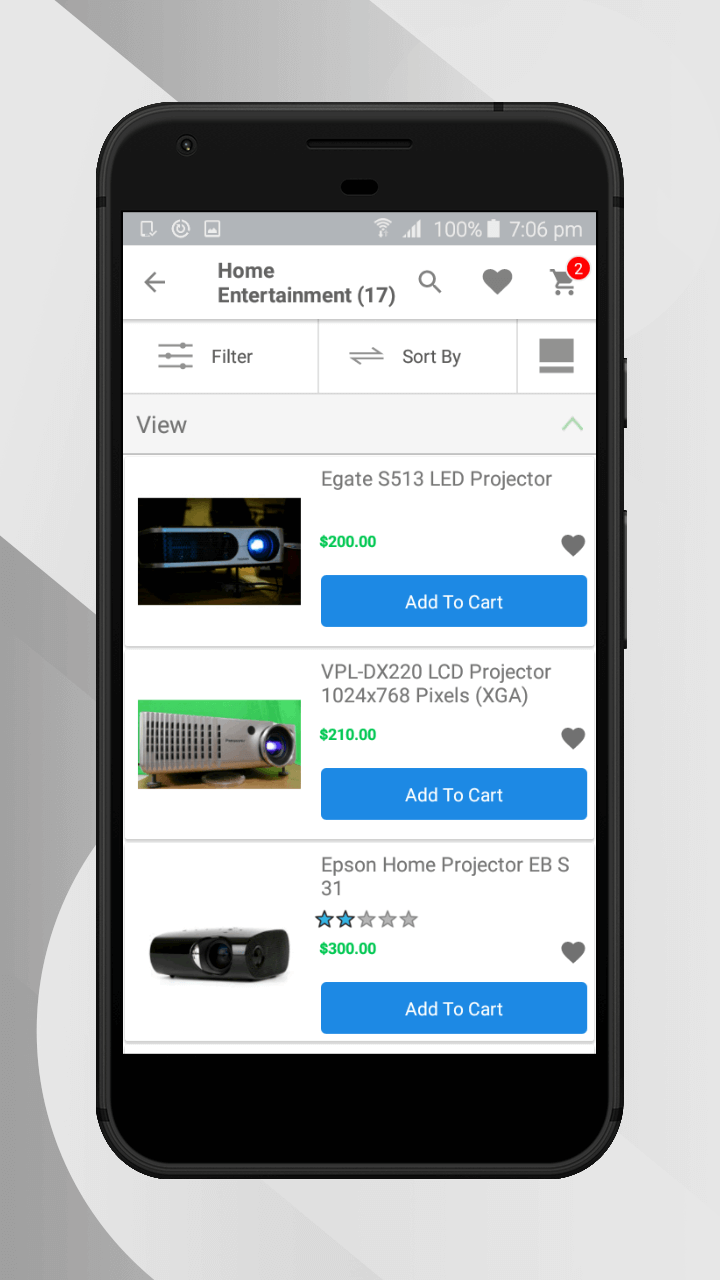Open the wishlist heart in the app bar

point(497,282)
